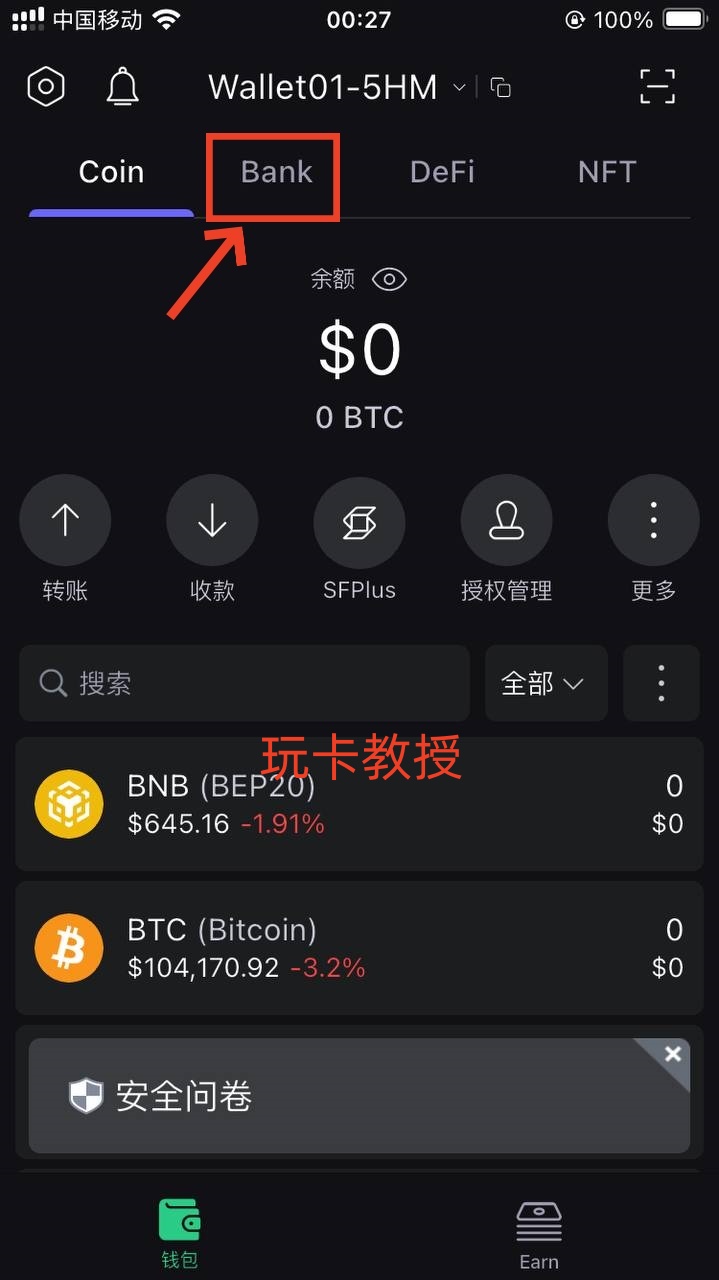Open the BNB (BEP20) asset
This screenshot has height=1280, width=719.
click(359, 804)
